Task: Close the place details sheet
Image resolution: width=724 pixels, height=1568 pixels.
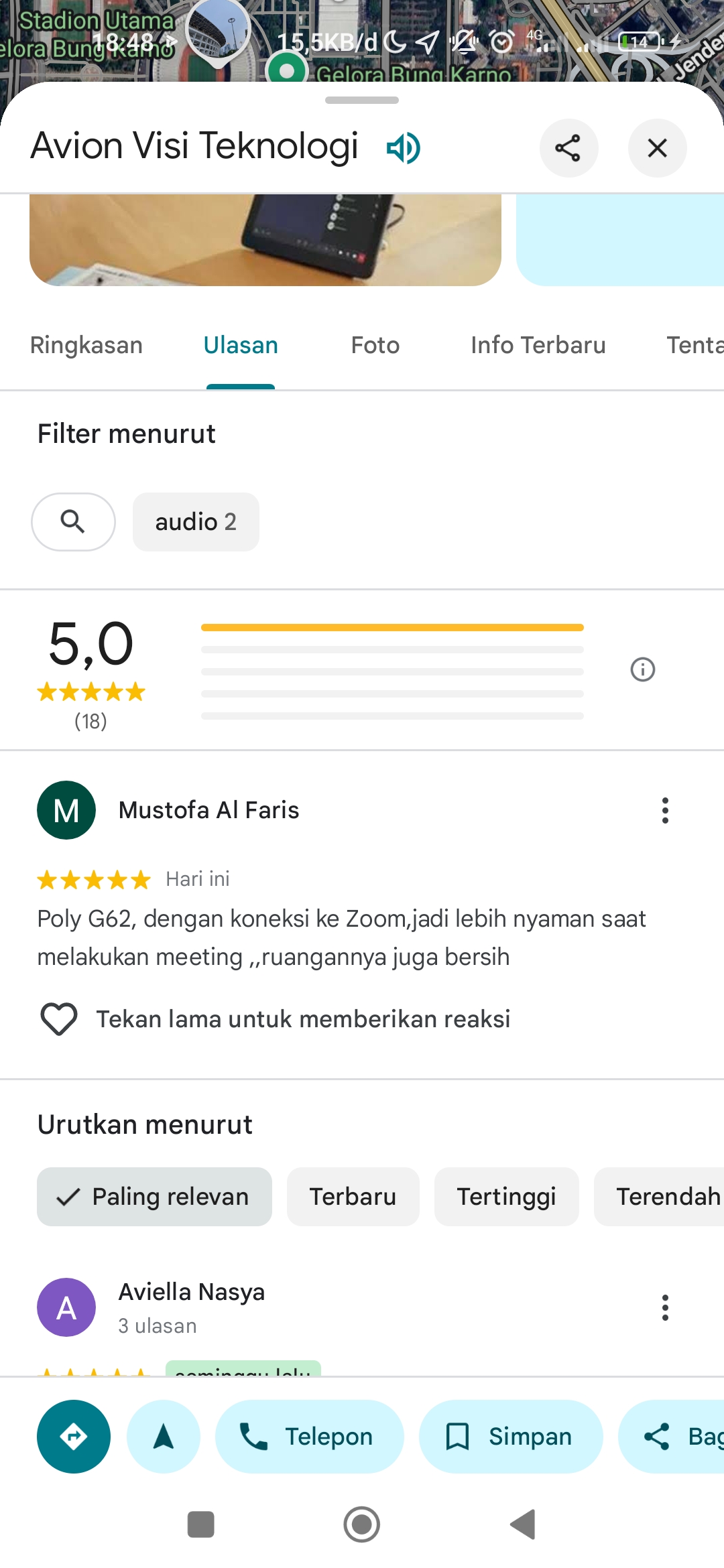Action: (657, 148)
